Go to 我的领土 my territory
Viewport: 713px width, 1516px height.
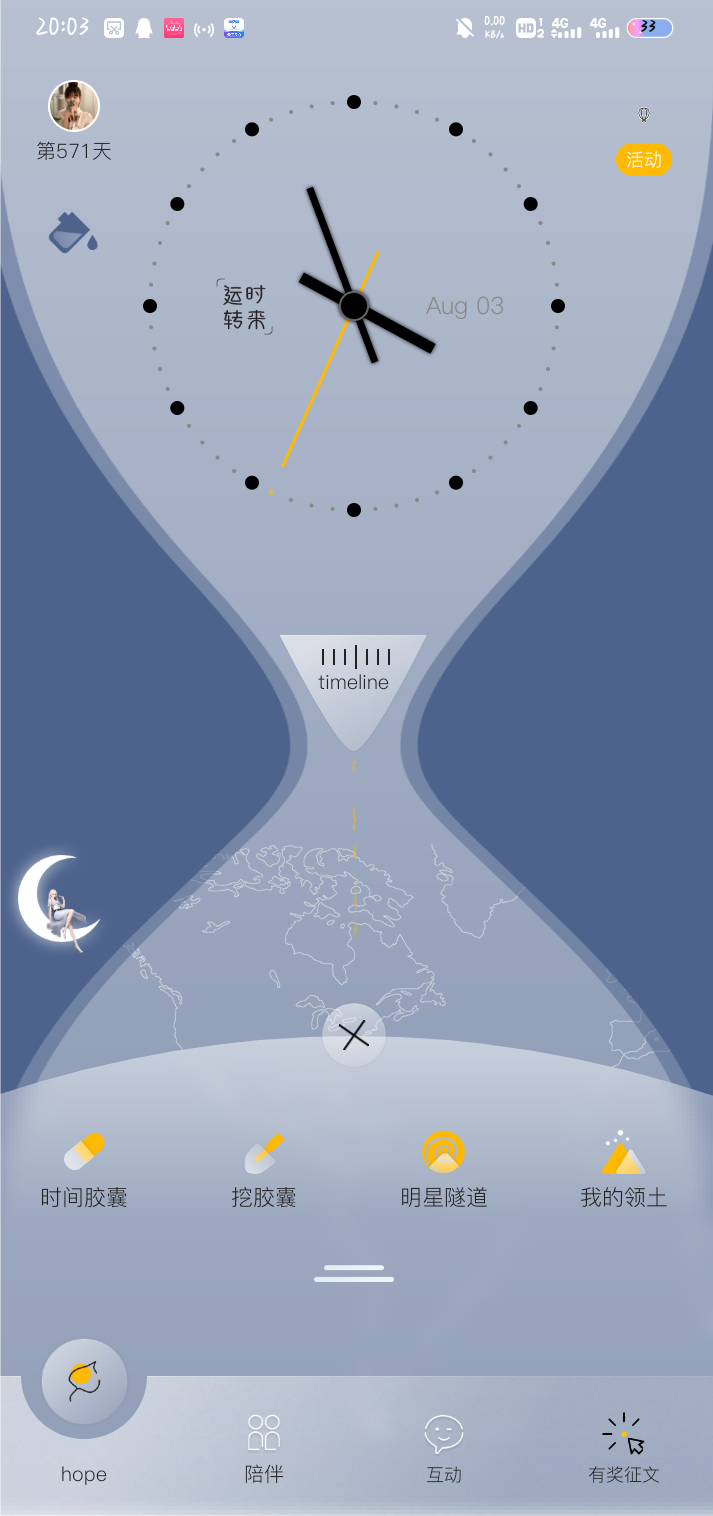point(624,1170)
